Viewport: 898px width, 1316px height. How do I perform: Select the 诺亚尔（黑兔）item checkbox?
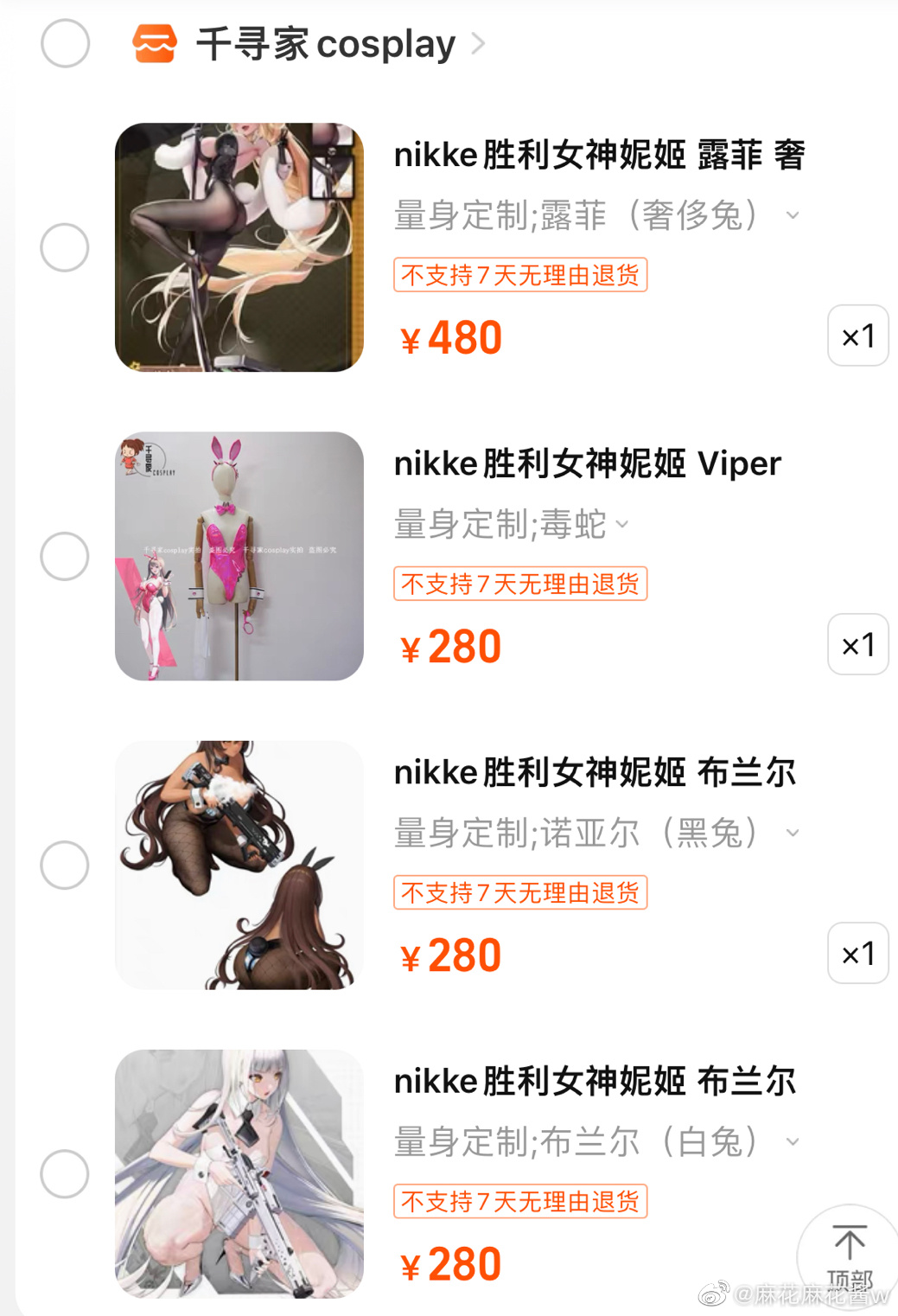(65, 865)
